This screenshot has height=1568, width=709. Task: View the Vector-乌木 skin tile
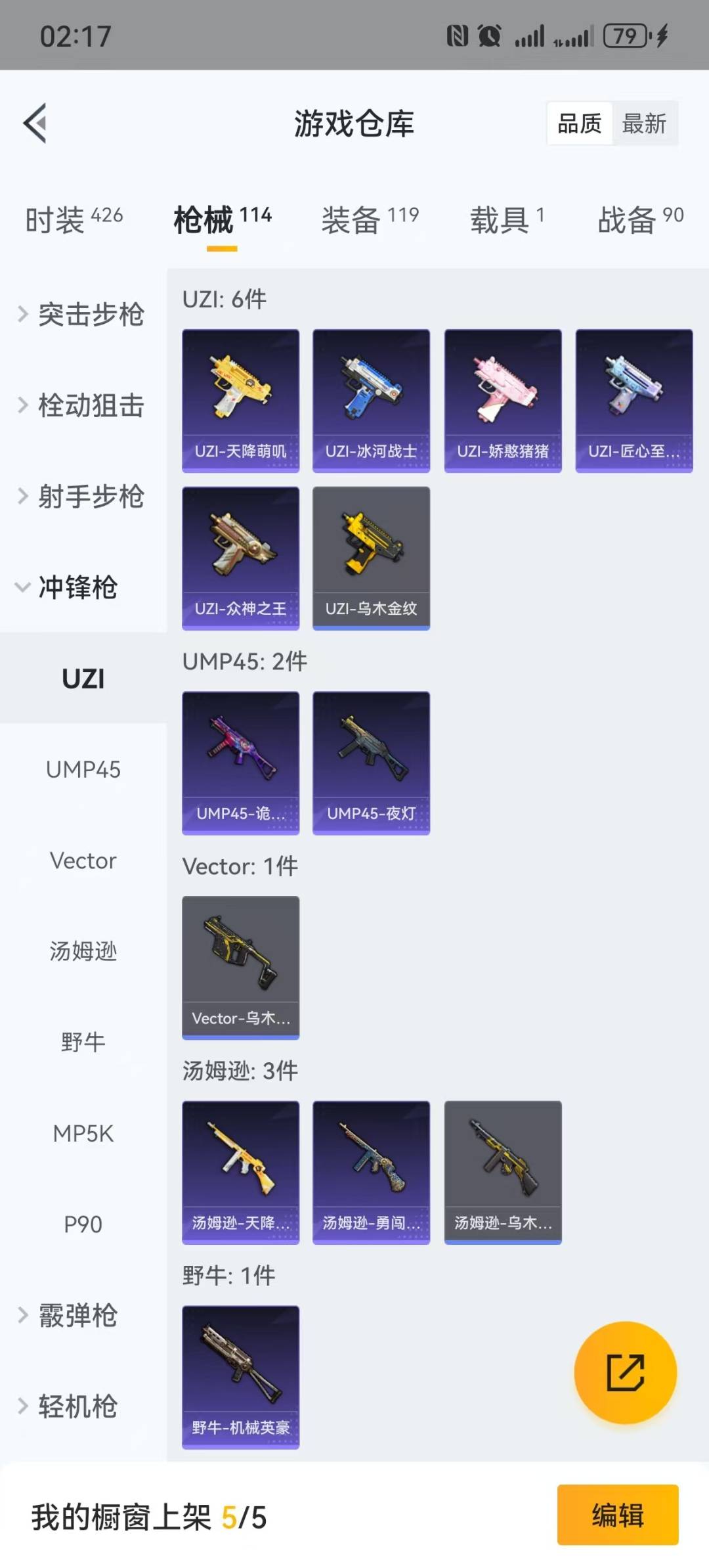240,967
